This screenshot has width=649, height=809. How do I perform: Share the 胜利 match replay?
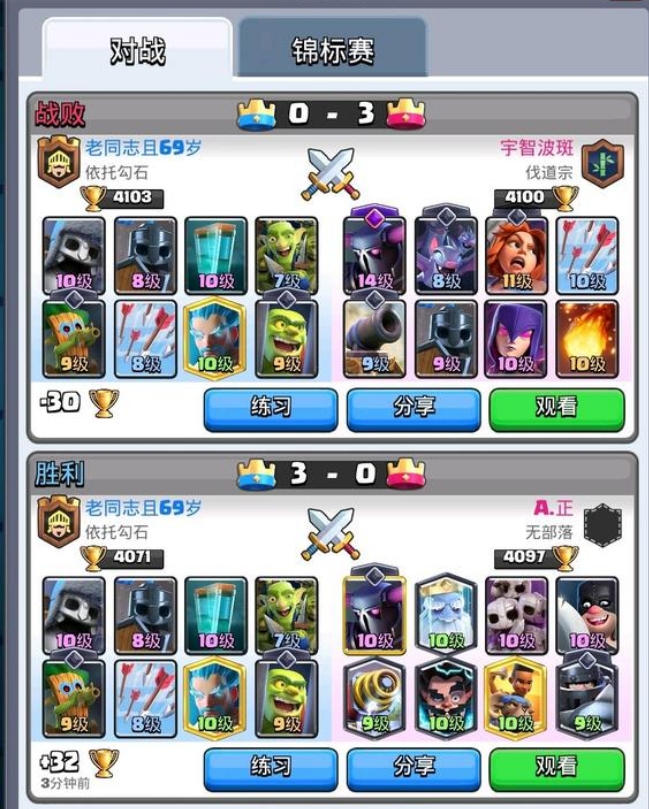(413, 767)
